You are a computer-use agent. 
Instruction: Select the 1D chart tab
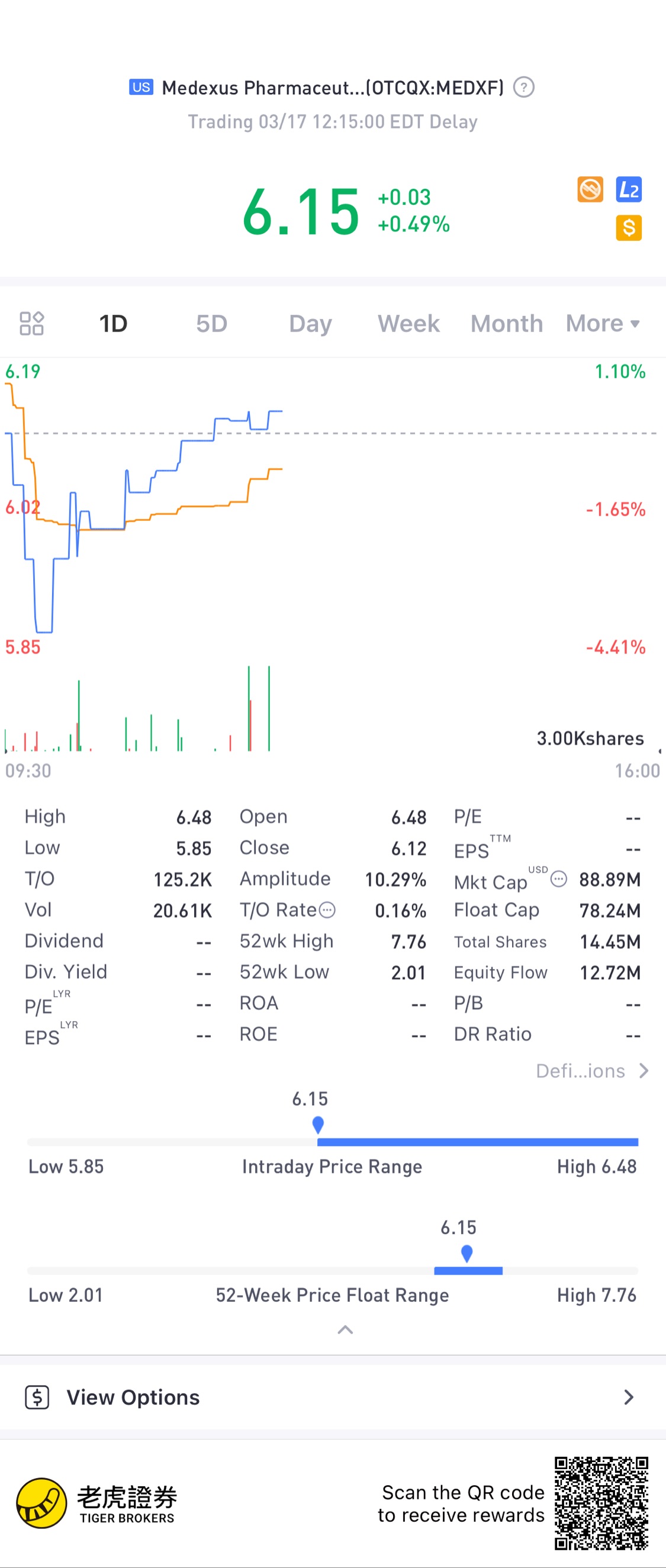pos(113,323)
